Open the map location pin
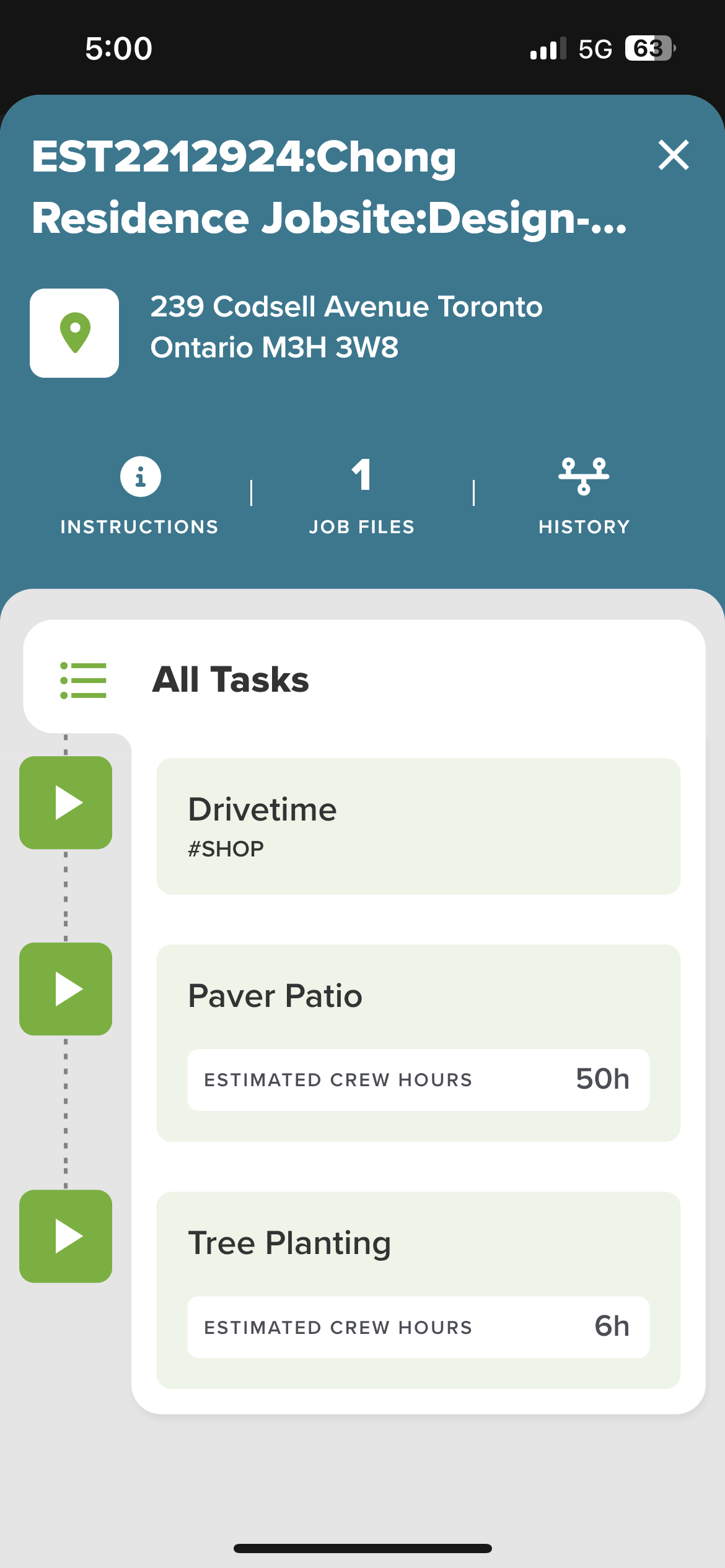The width and height of the screenshot is (725, 1568). 74,333
